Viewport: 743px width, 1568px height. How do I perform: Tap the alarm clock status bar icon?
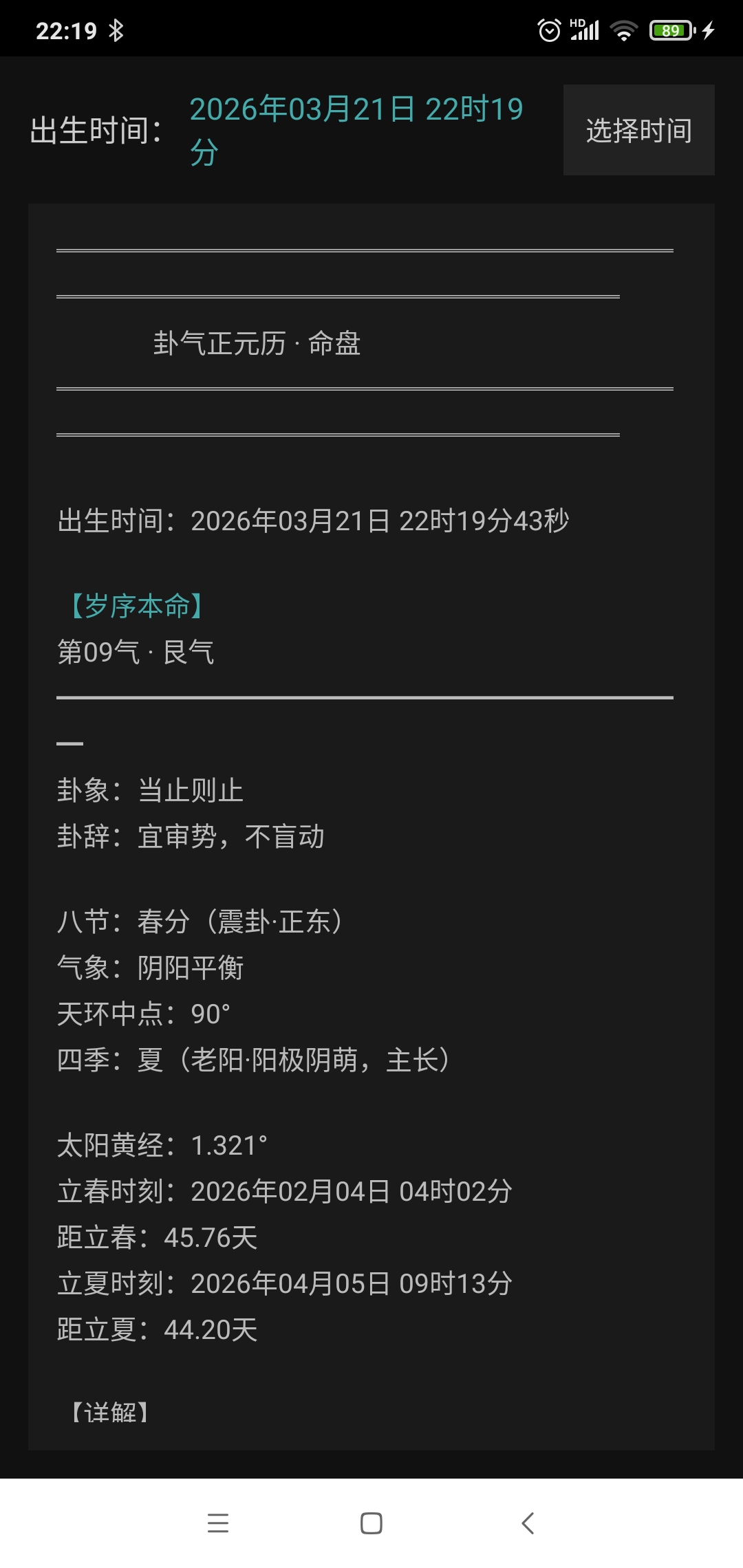548,29
